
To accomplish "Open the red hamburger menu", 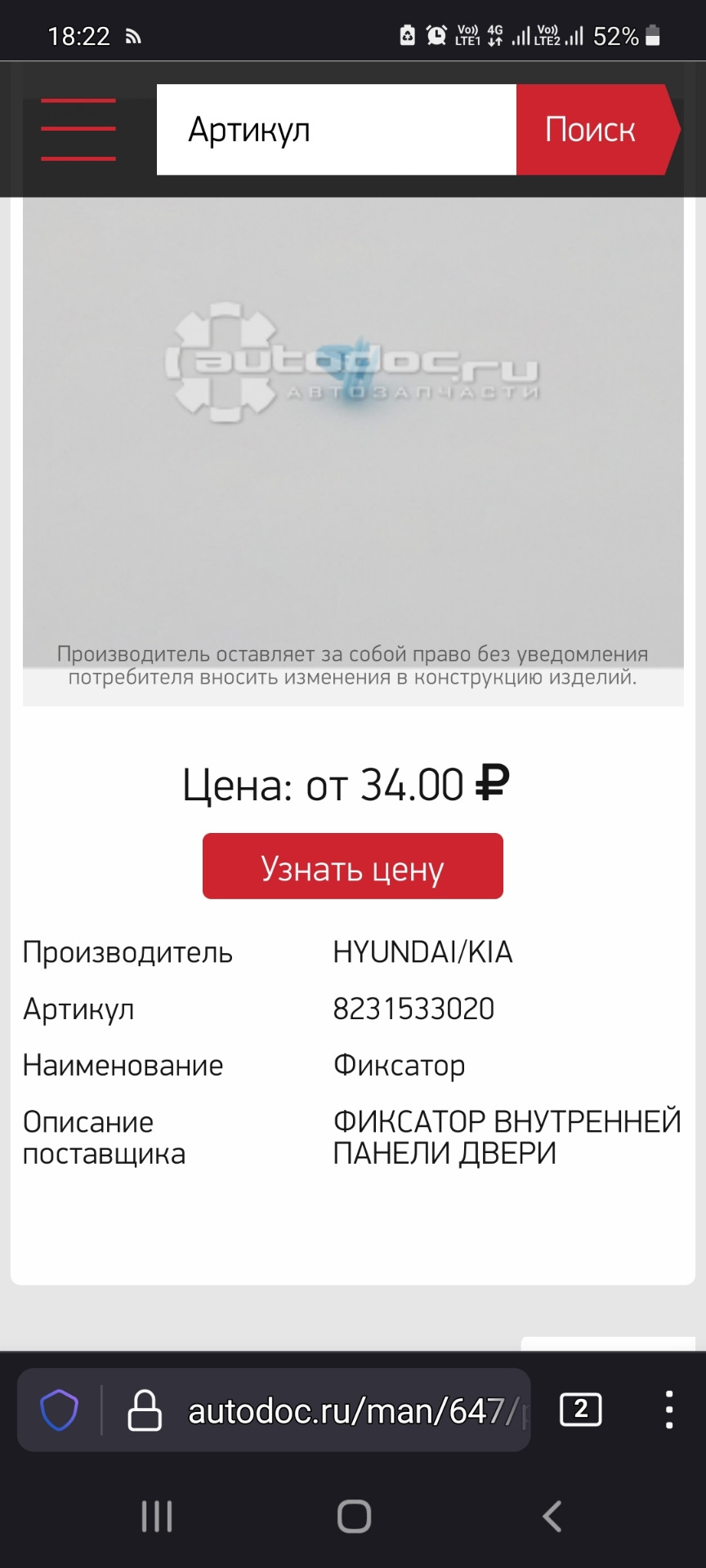I will coord(78,129).
